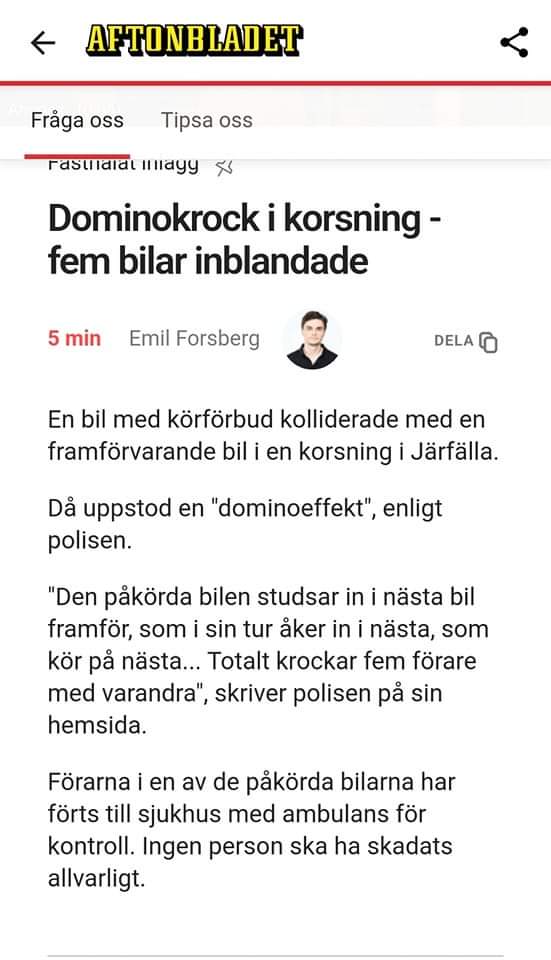The image size is (551, 960).
Task: Tap the DELA copy link button
Action: tap(466, 342)
